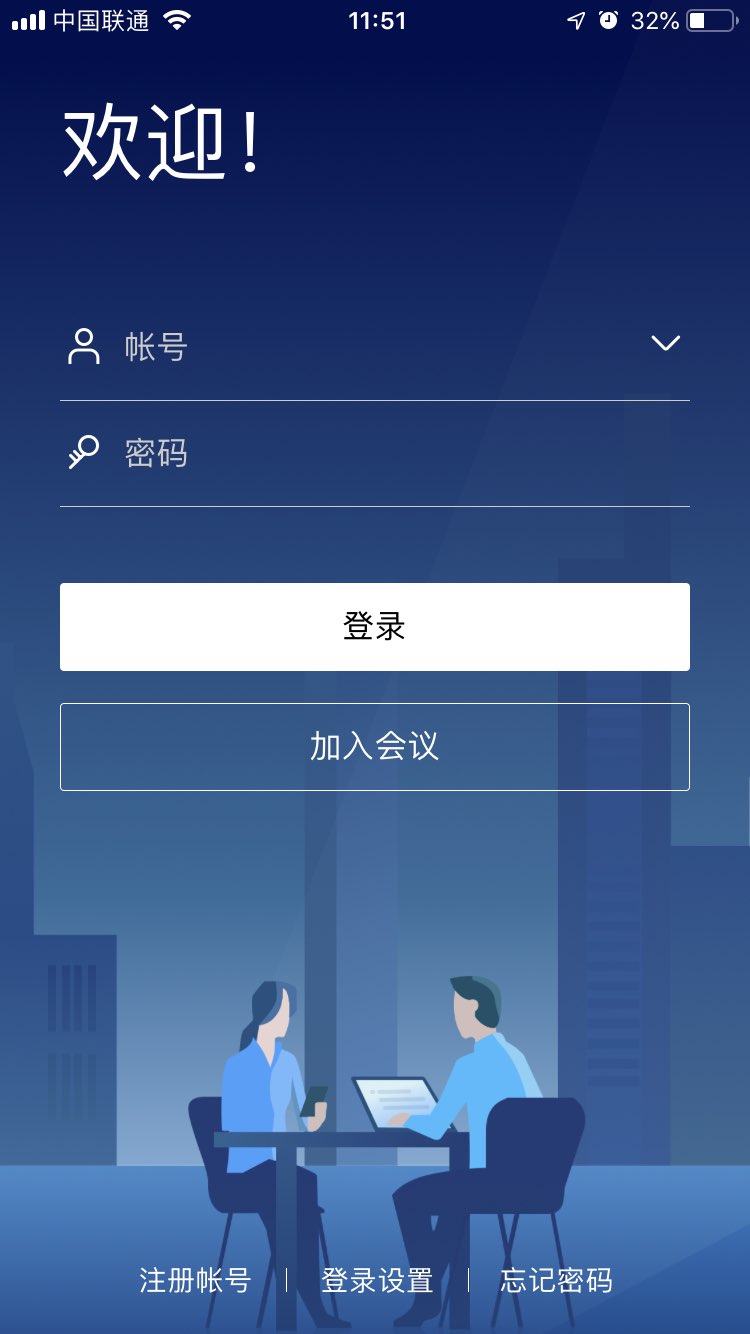750x1334 pixels.
Task: Tap 忘记密码 to reset password
Action: pos(556,1280)
